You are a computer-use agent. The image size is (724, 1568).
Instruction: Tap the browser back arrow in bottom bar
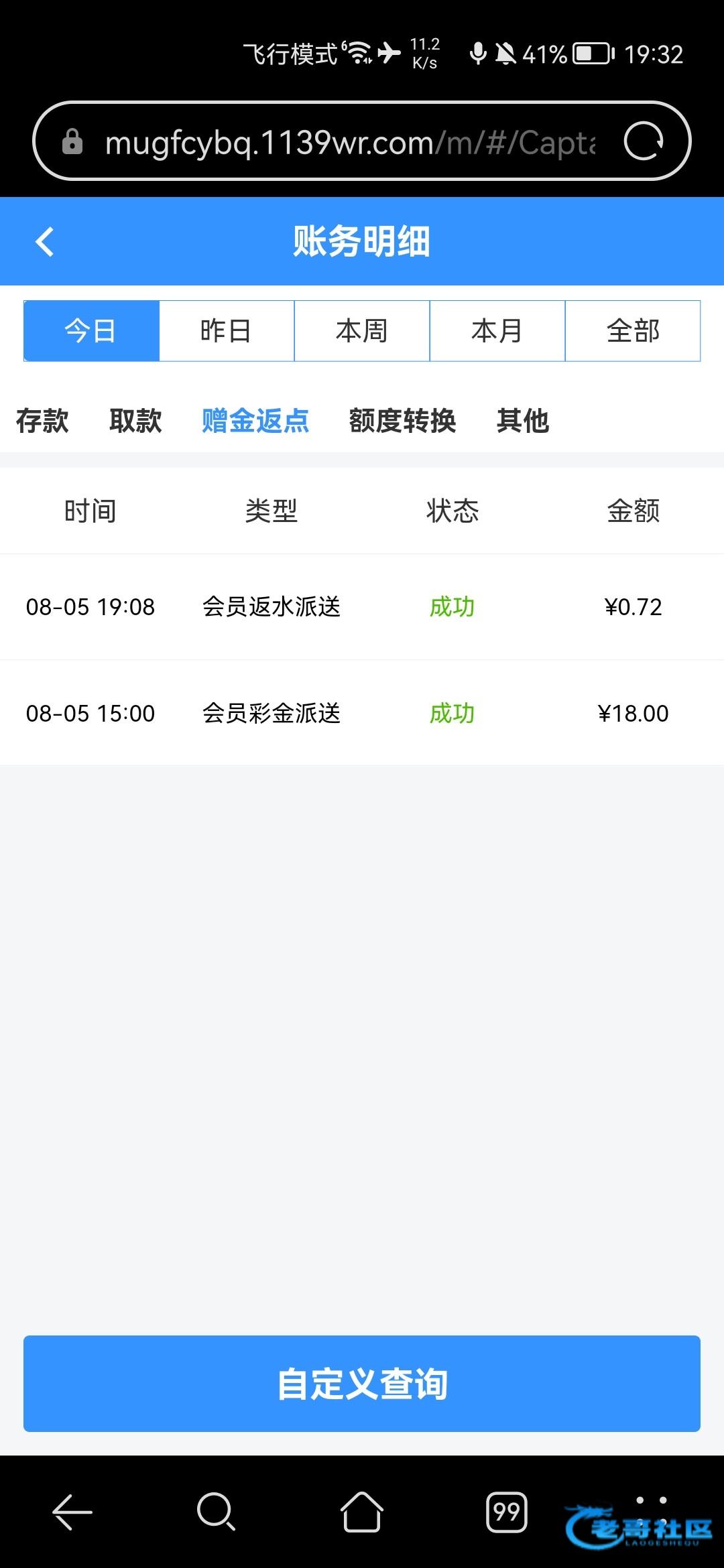point(72,1512)
